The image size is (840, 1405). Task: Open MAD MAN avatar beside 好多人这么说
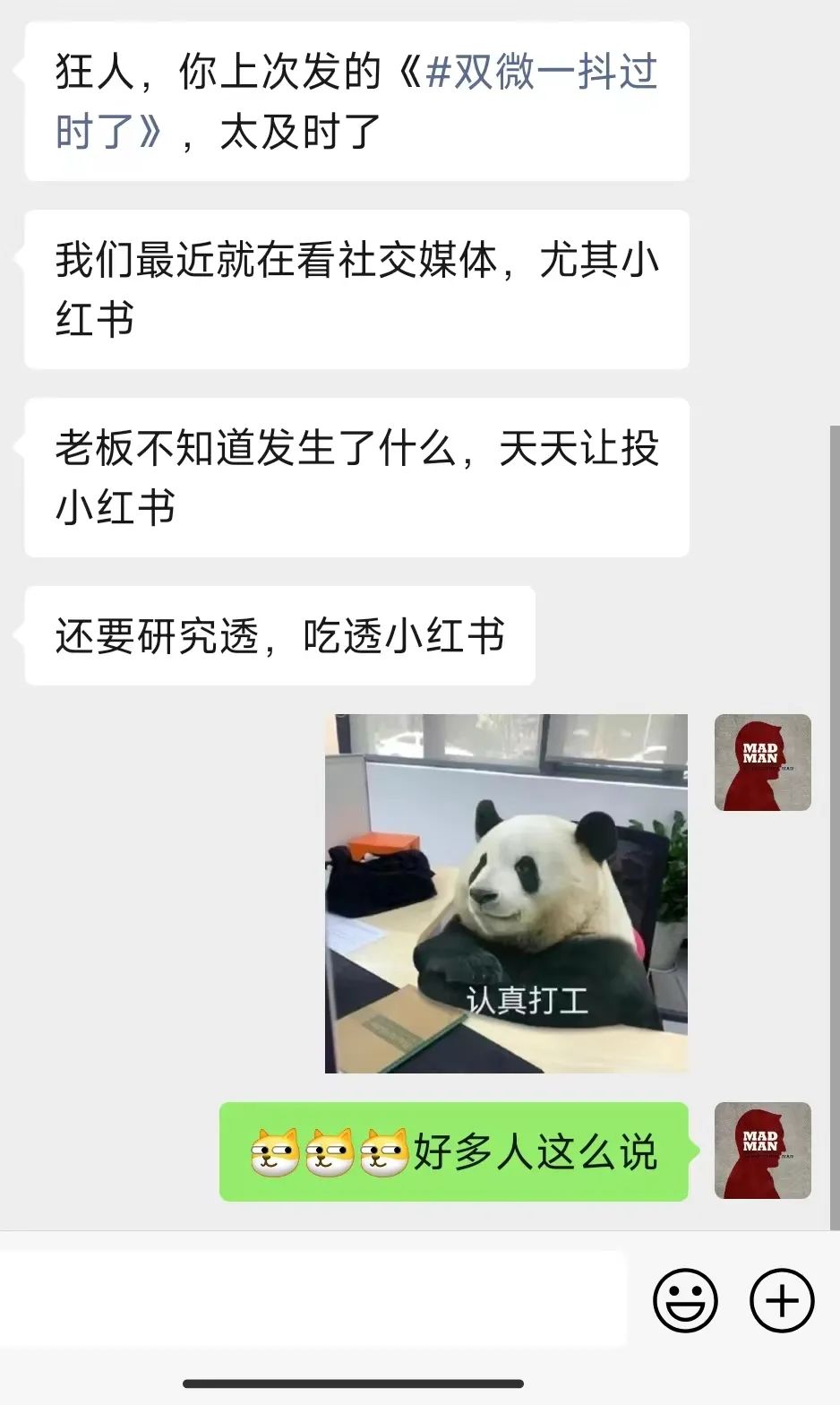tap(762, 1151)
